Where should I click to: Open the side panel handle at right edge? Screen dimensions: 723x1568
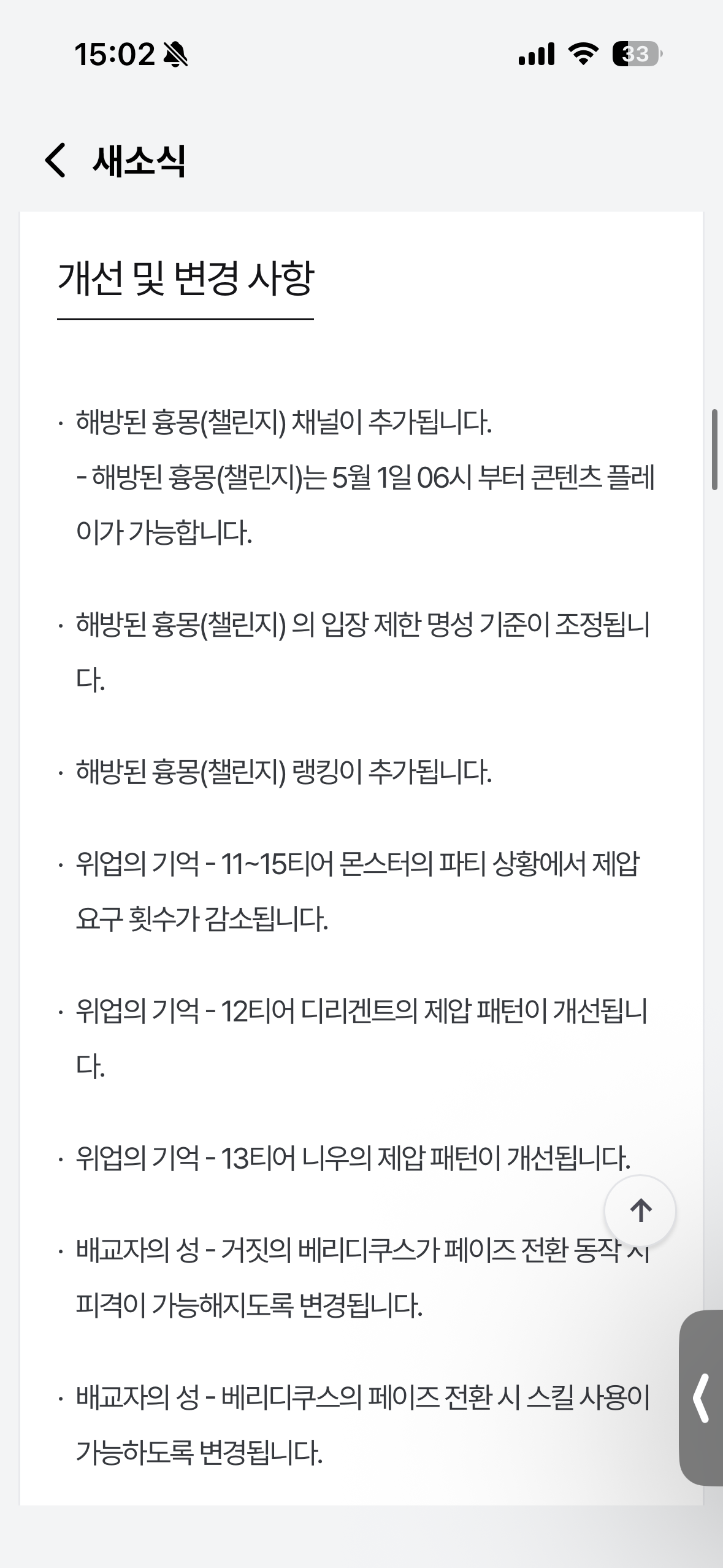pos(702,1397)
